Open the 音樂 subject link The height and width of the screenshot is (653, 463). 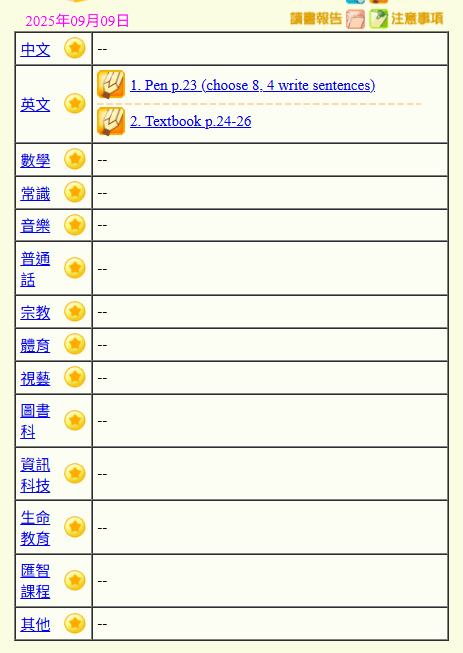(35, 226)
